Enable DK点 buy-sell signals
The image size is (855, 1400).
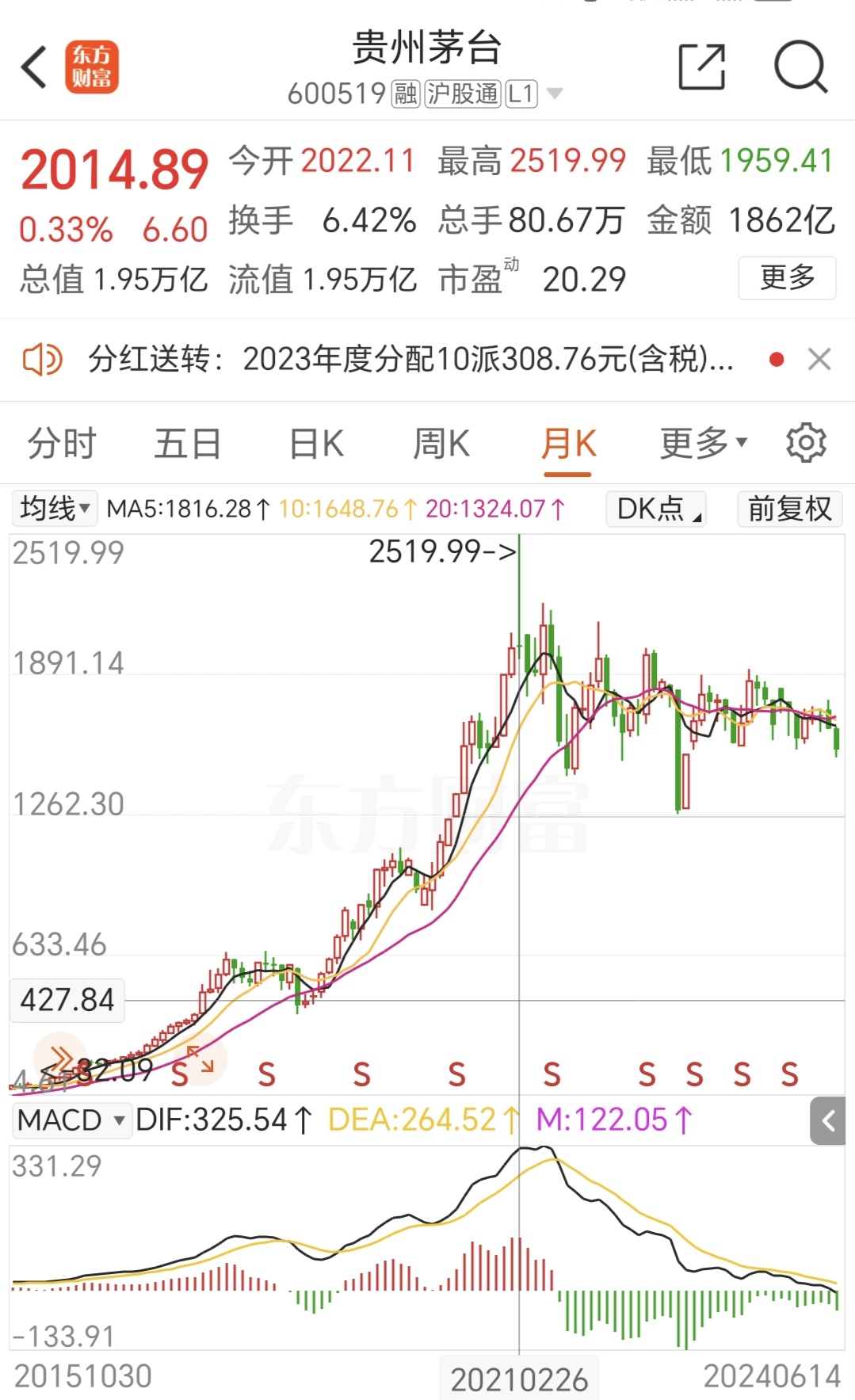(x=655, y=509)
